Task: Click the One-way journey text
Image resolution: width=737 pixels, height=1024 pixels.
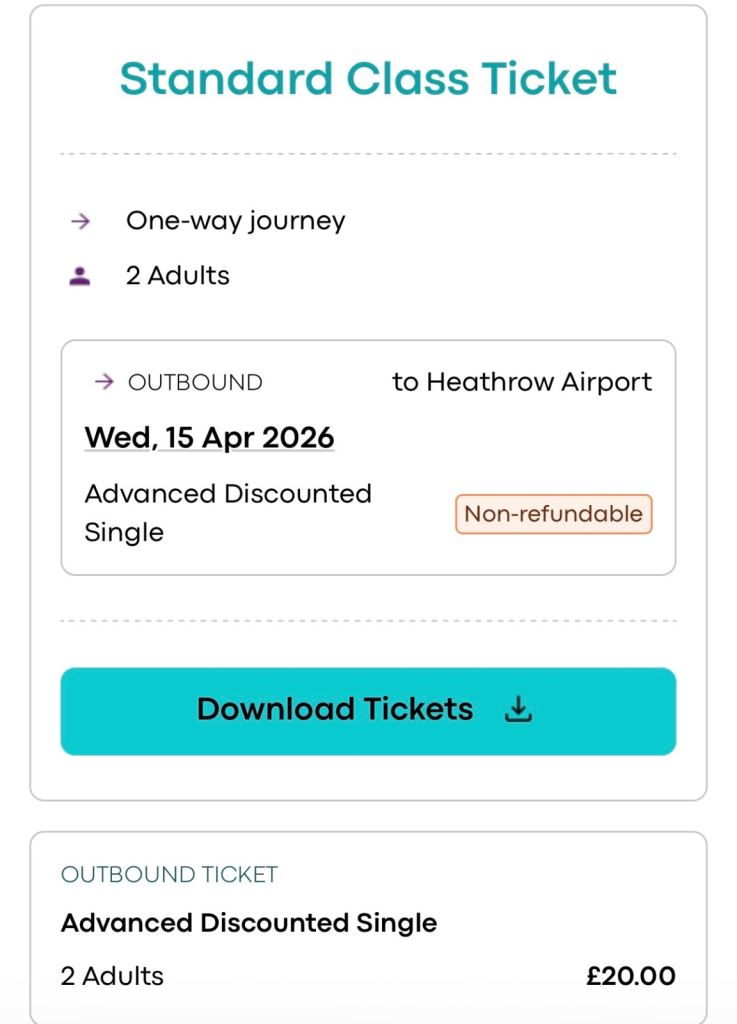Action: [x=235, y=220]
